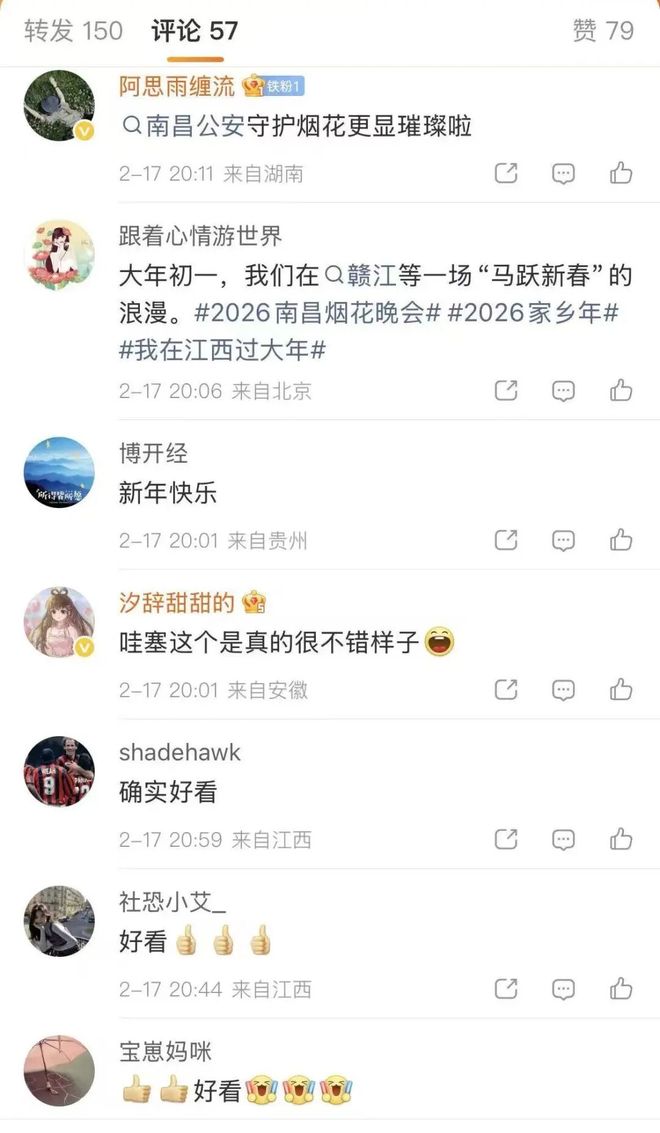660x1133 pixels.
Task: Share 跟着心情游世界's comment
Action: 507,390
